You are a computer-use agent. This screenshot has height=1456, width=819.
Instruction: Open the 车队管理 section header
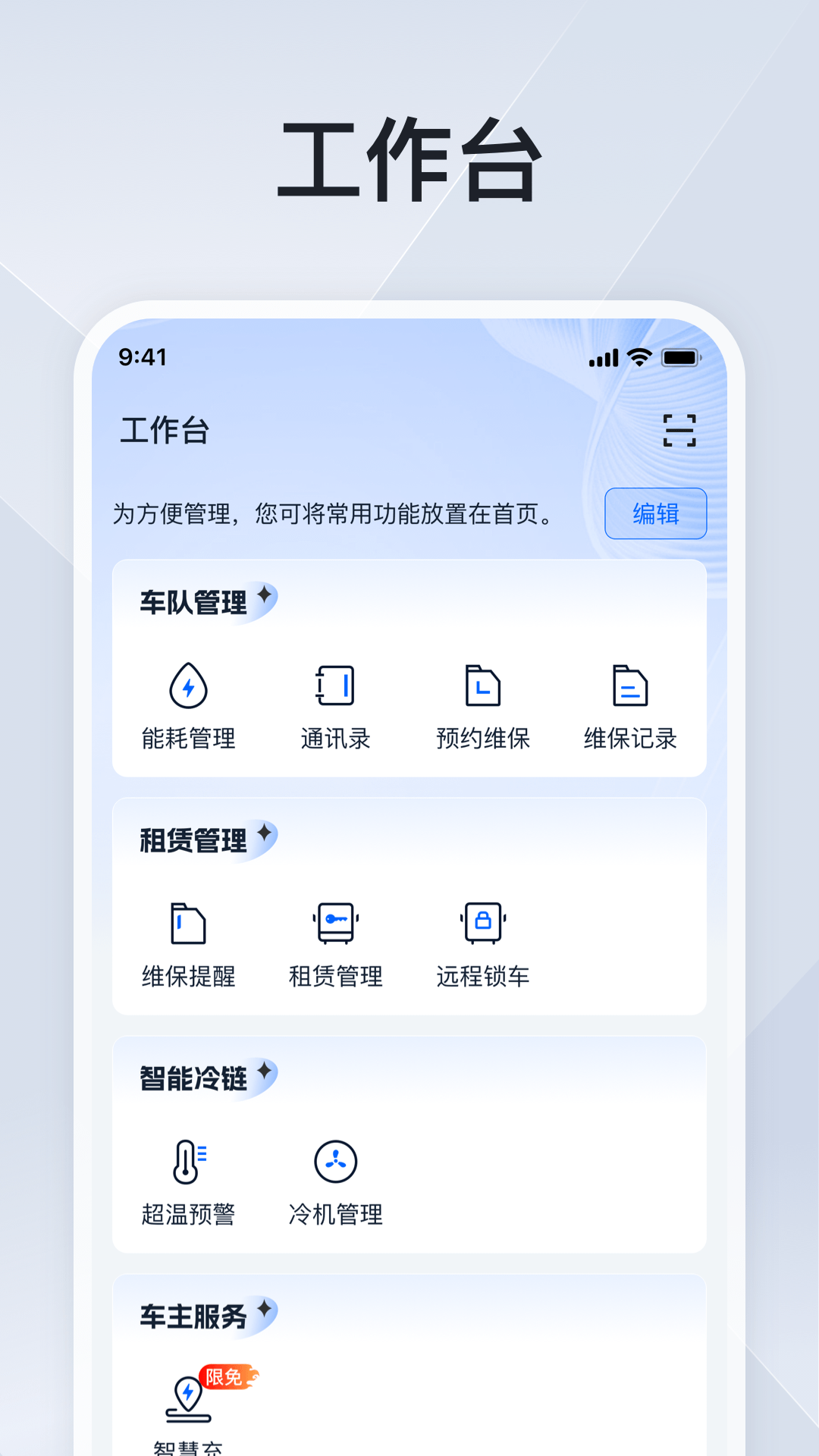pos(192,601)
